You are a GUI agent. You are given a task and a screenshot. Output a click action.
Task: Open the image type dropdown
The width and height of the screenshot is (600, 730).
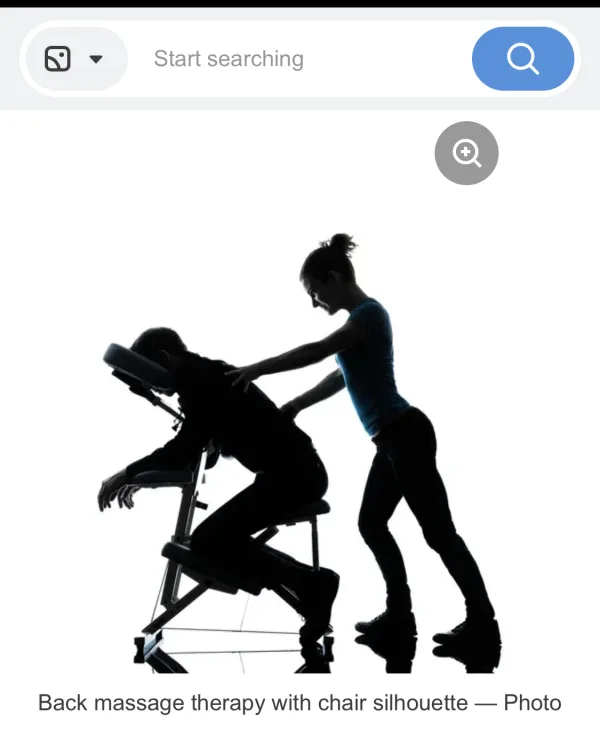[75, 59]
